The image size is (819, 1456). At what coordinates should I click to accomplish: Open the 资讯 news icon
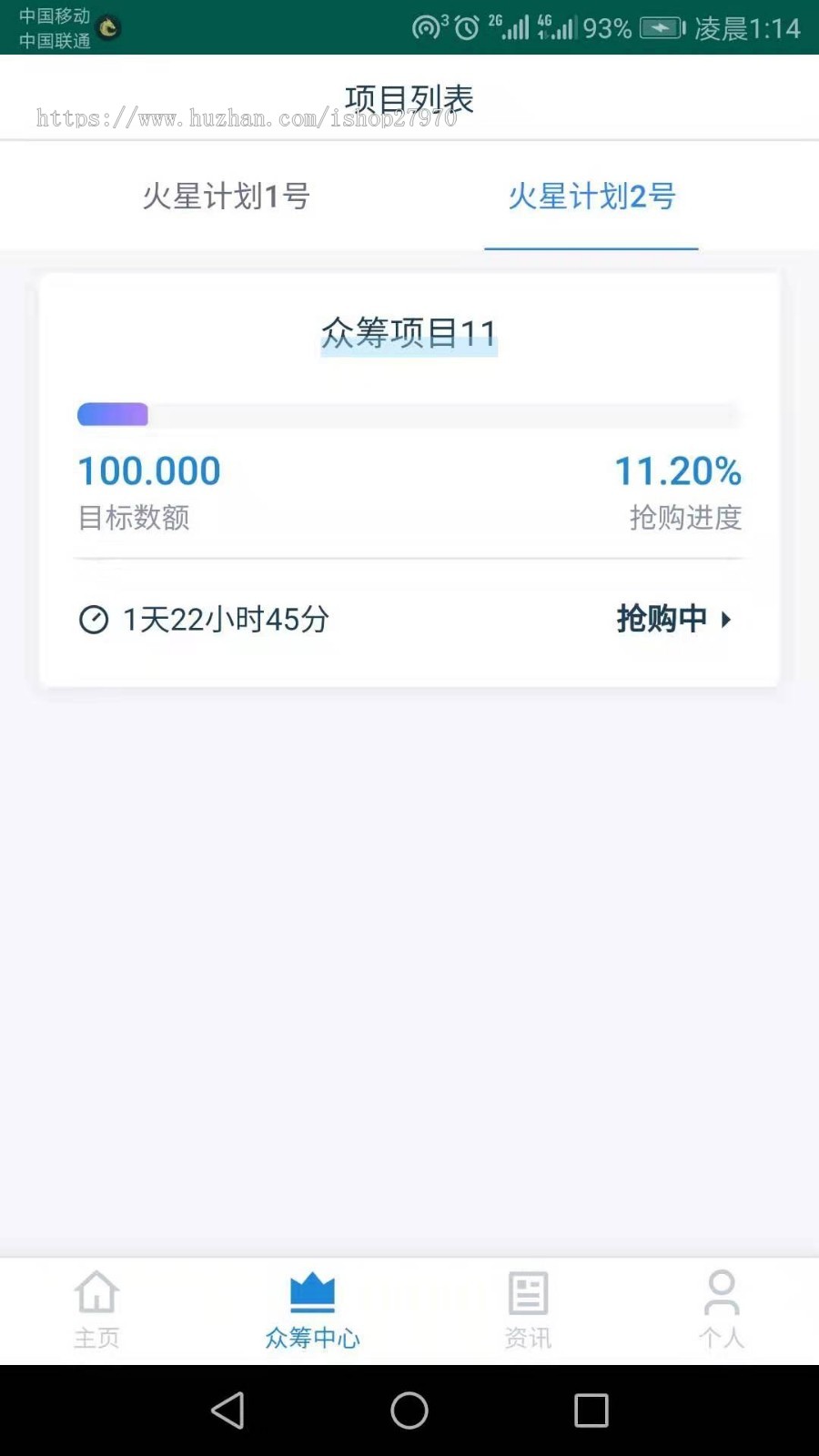528,1292
